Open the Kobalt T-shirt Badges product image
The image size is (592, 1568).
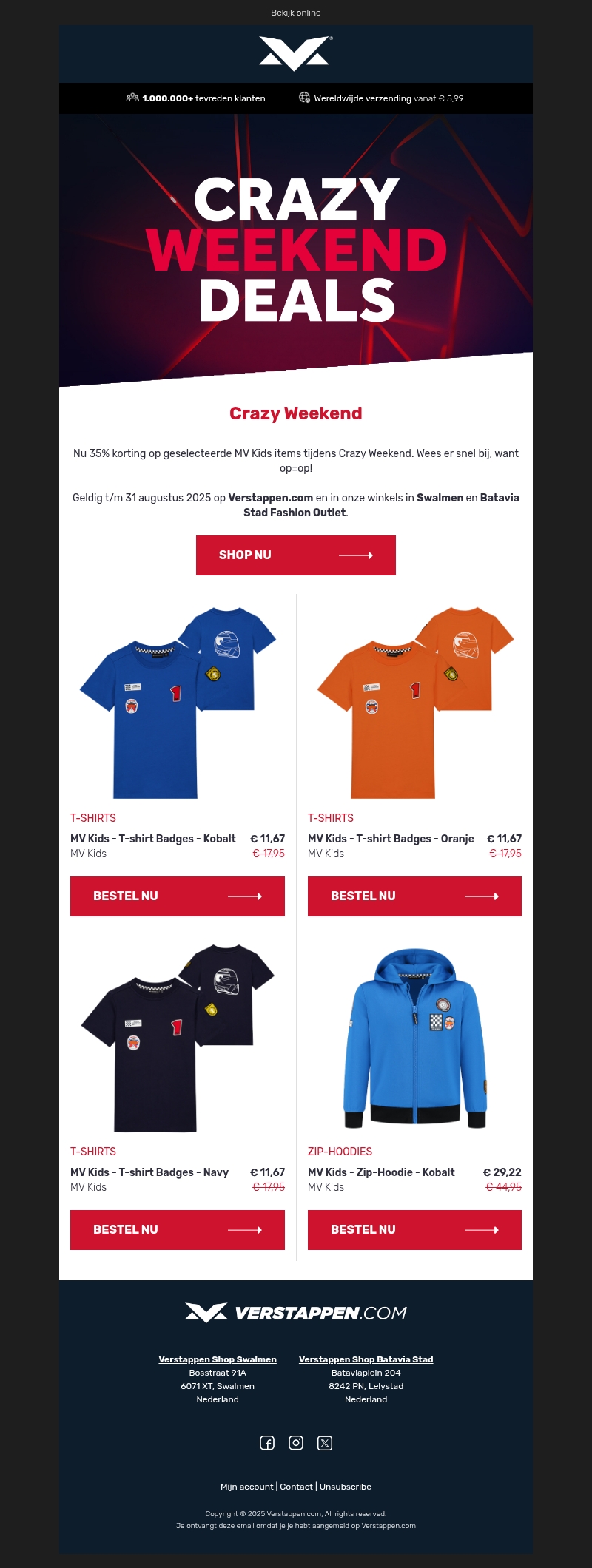178,702
